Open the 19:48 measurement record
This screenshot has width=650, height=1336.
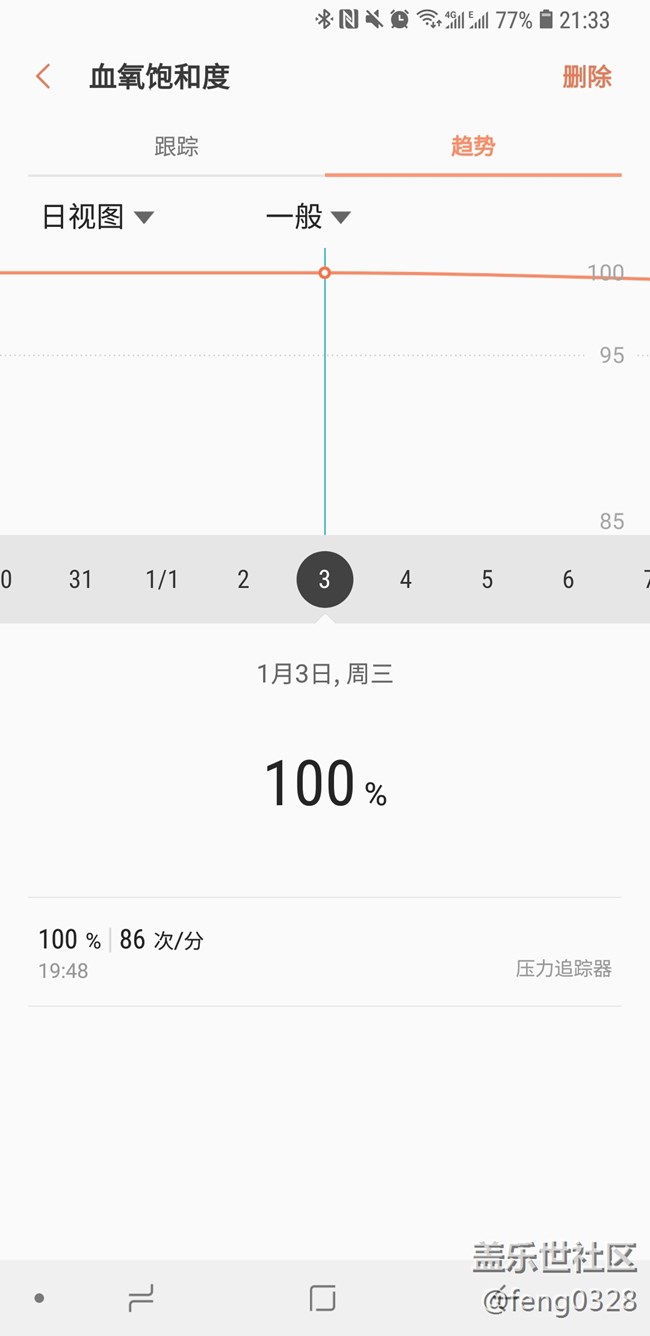tap(324, 952)
